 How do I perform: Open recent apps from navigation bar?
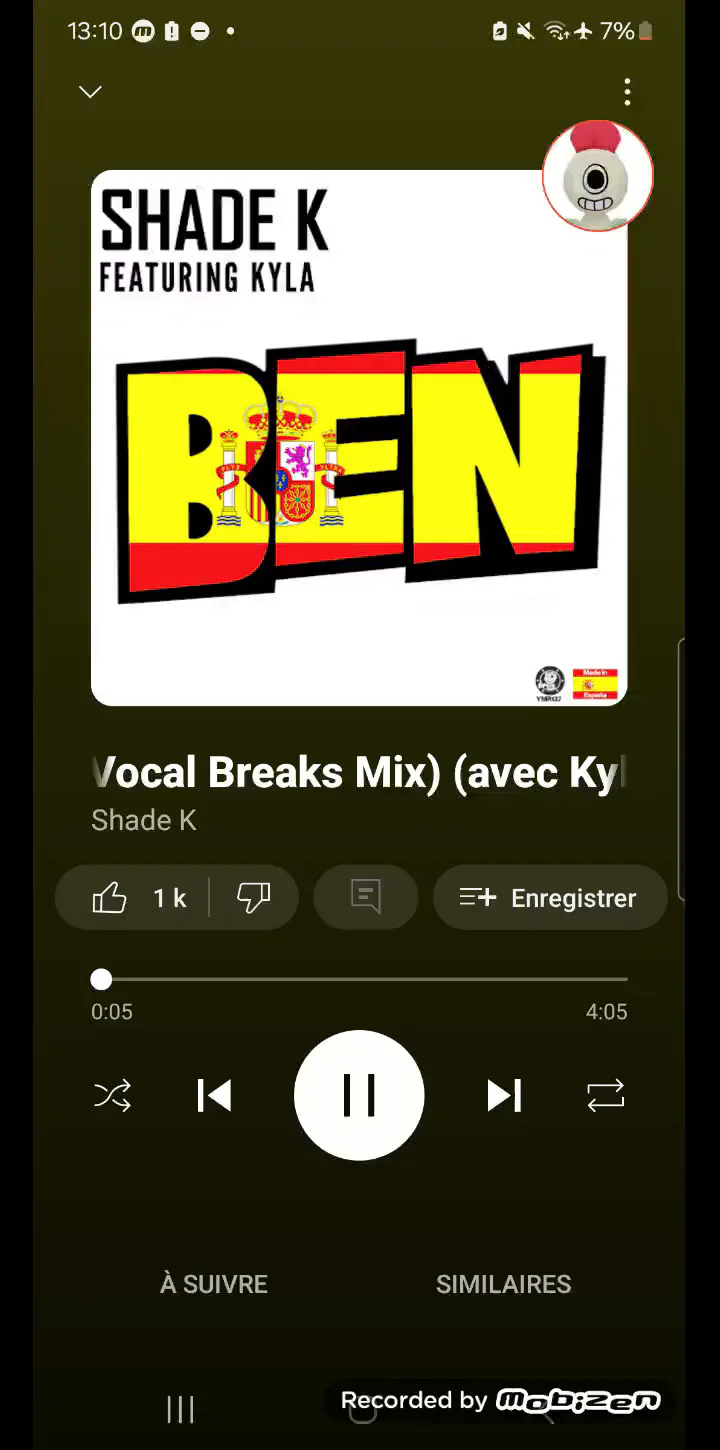[180, 1410]
